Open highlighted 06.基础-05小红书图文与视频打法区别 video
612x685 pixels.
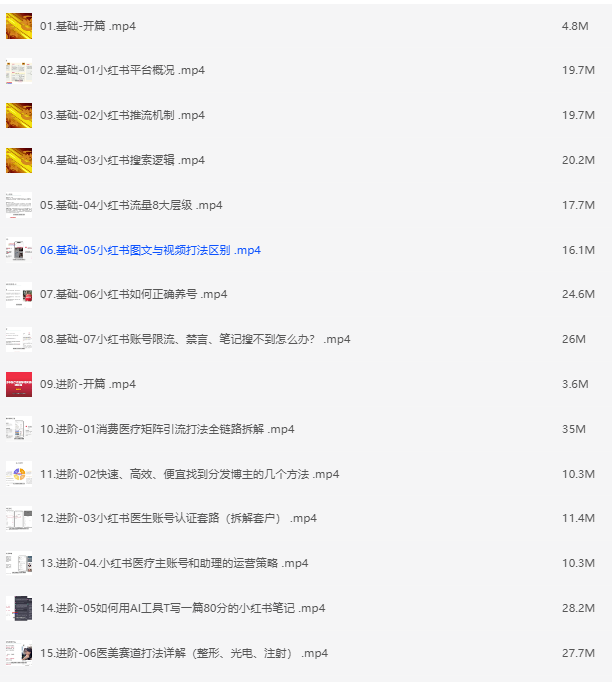point(150,250)
